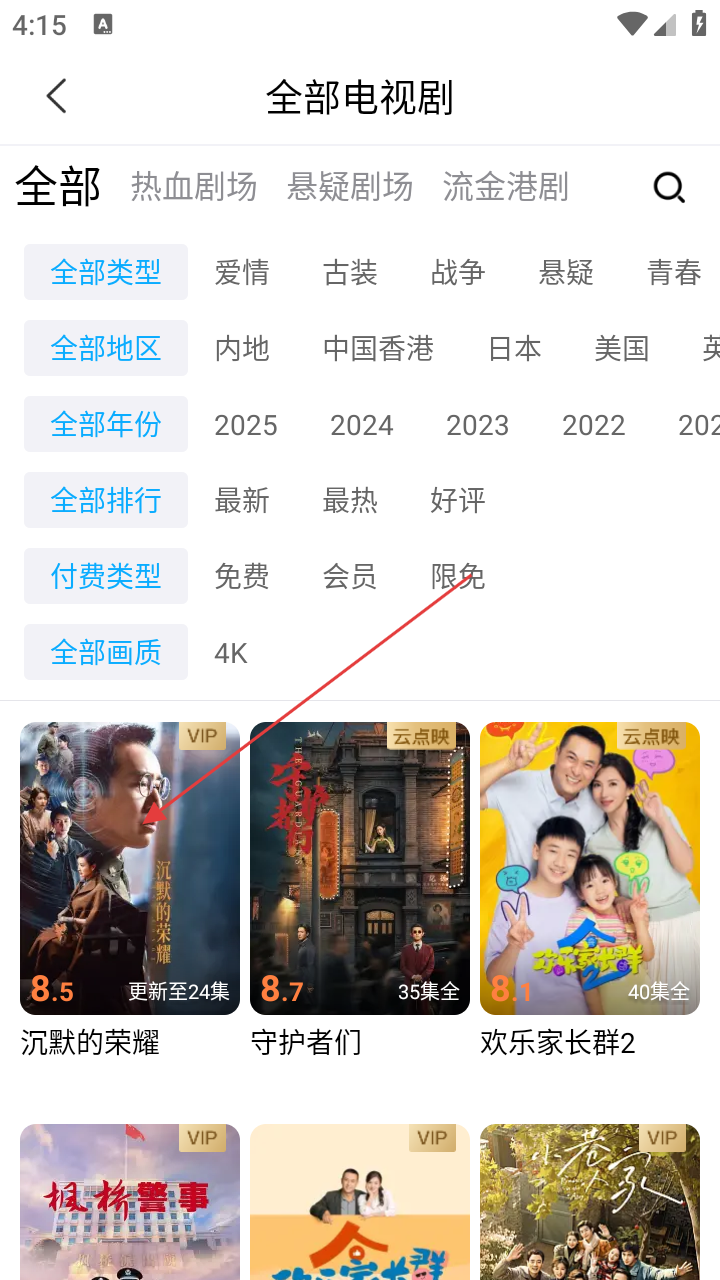
Task: Go back from the 全部电视剧 page
Action: point(57,97)
